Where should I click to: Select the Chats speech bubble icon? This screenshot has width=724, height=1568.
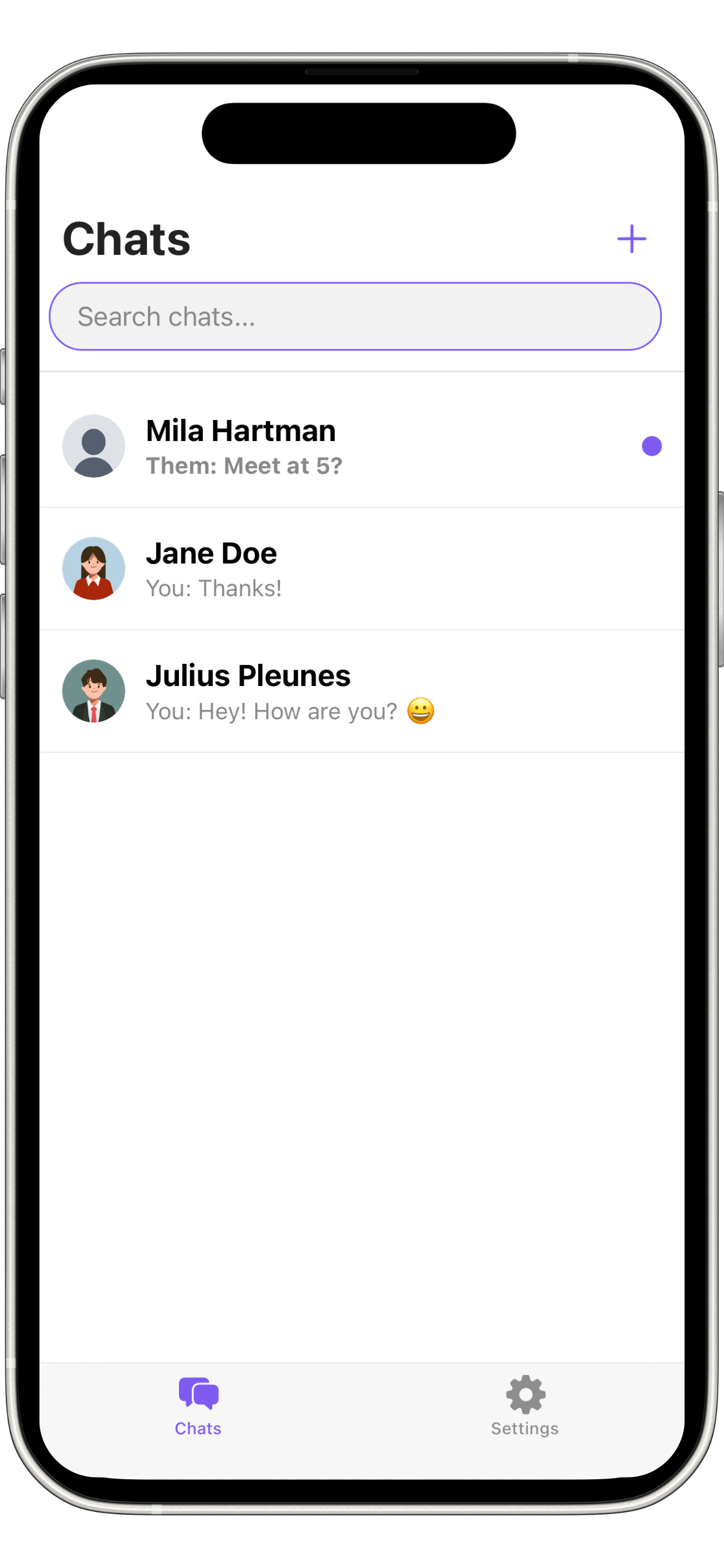(198, 1394)
